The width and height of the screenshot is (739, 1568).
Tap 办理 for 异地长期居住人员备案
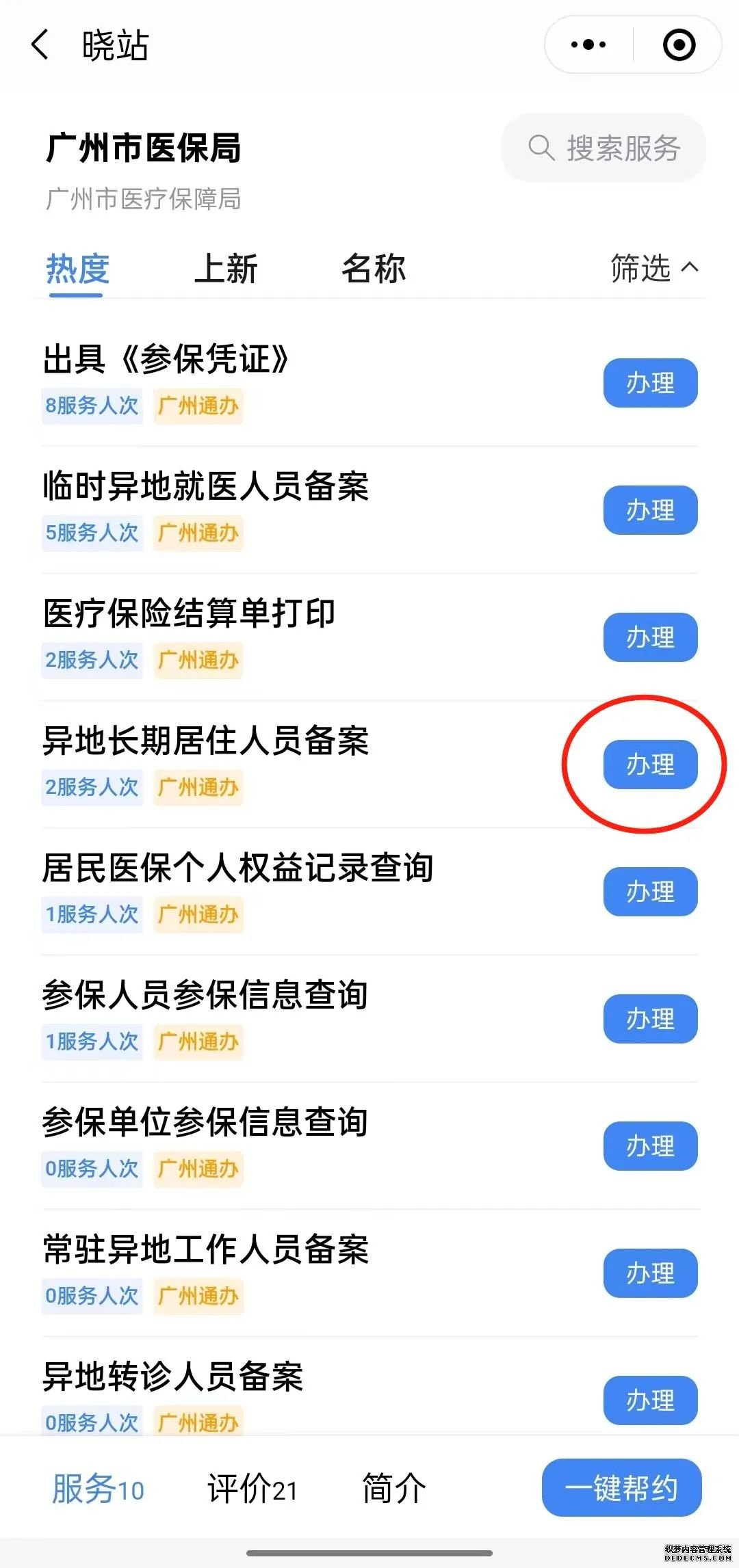coord(650,765)
